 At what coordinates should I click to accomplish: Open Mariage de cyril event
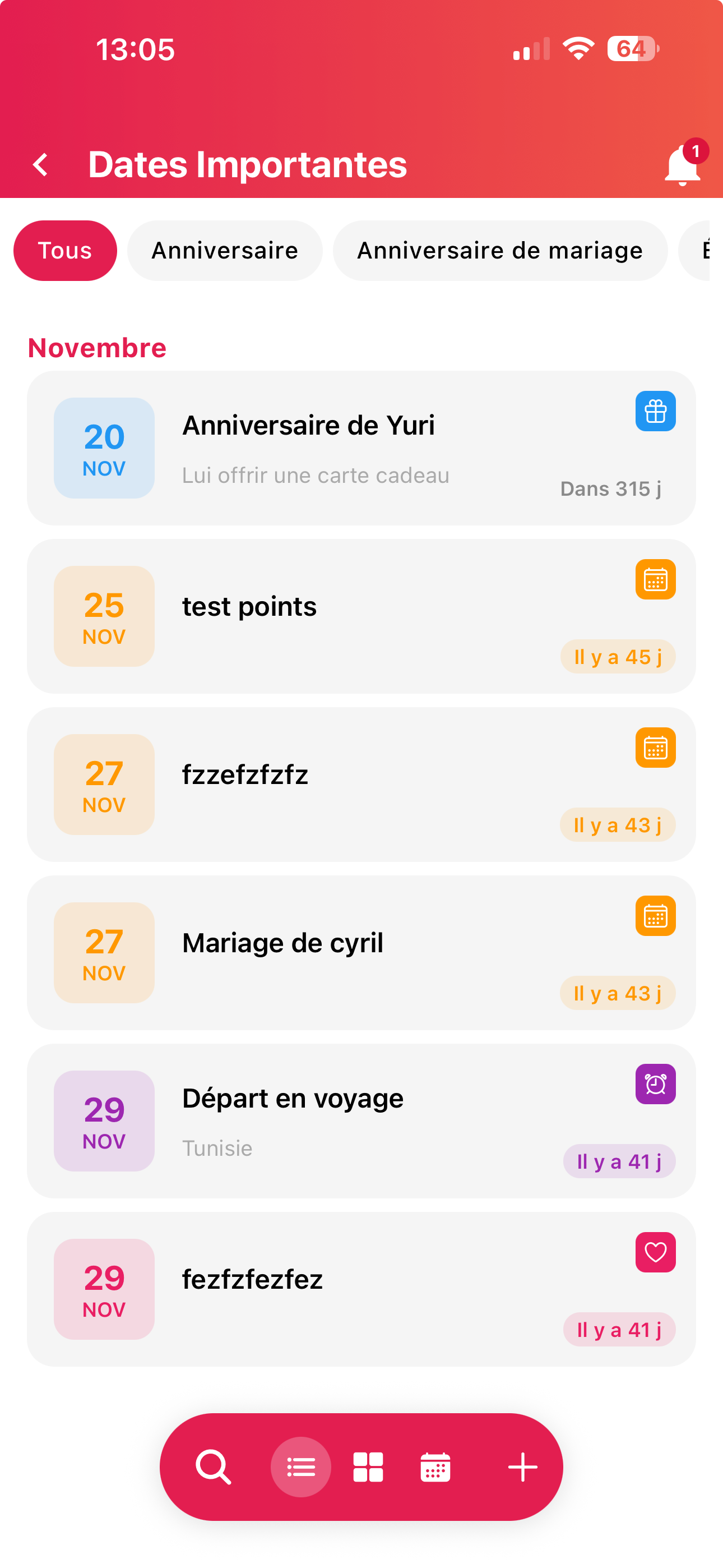click(361, 953)
